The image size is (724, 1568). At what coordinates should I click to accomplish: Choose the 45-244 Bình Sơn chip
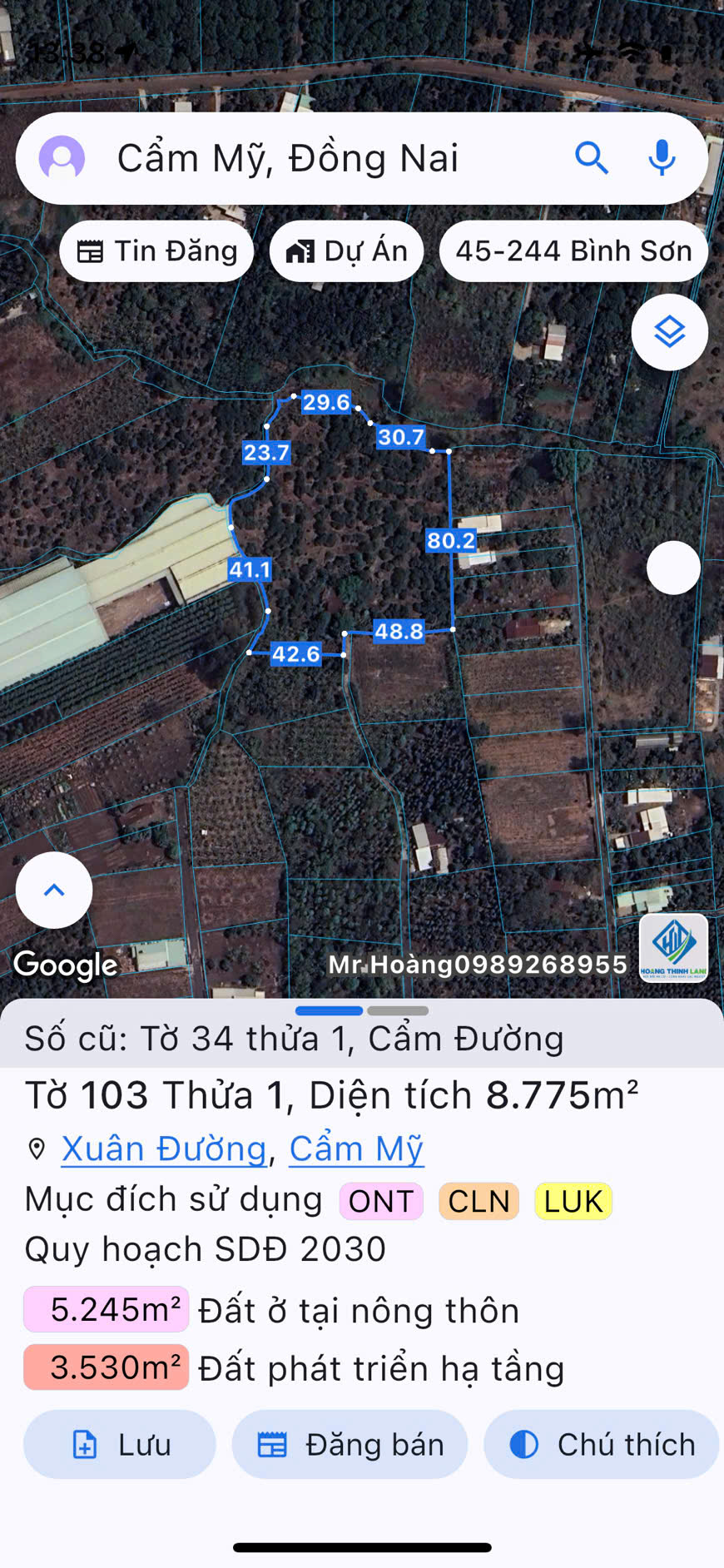click(573, 251)
